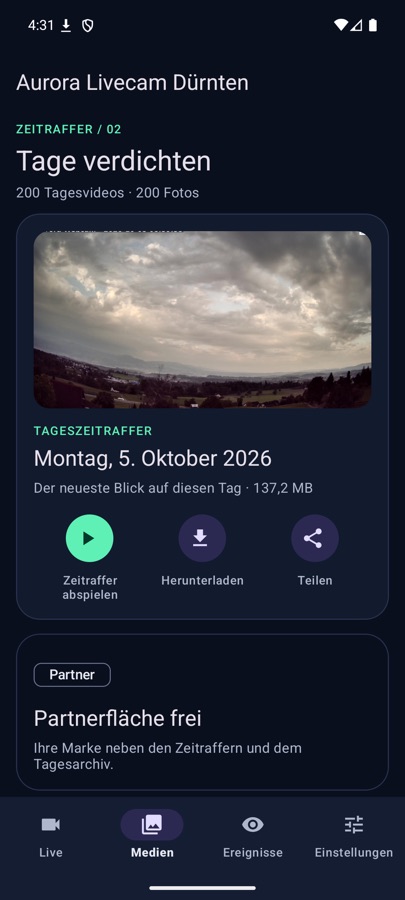This screenshot has width=405, height=900.
Task: Open the Einstellungen tab
Action: pyautogui.click(x=354, y=837)
